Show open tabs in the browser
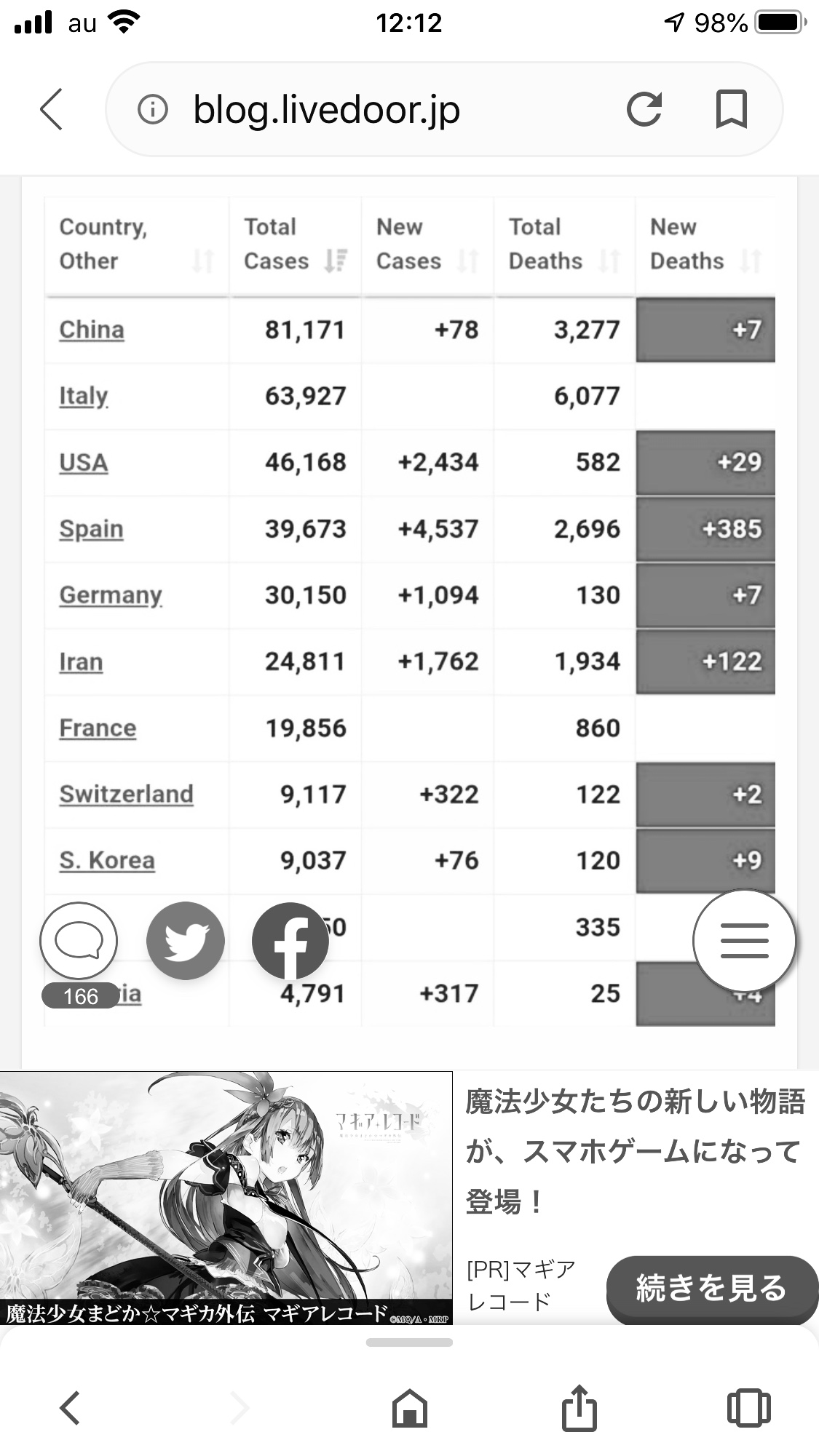Image resolution: width=819 pixels, height=1456 pixels. point(748,1407)
